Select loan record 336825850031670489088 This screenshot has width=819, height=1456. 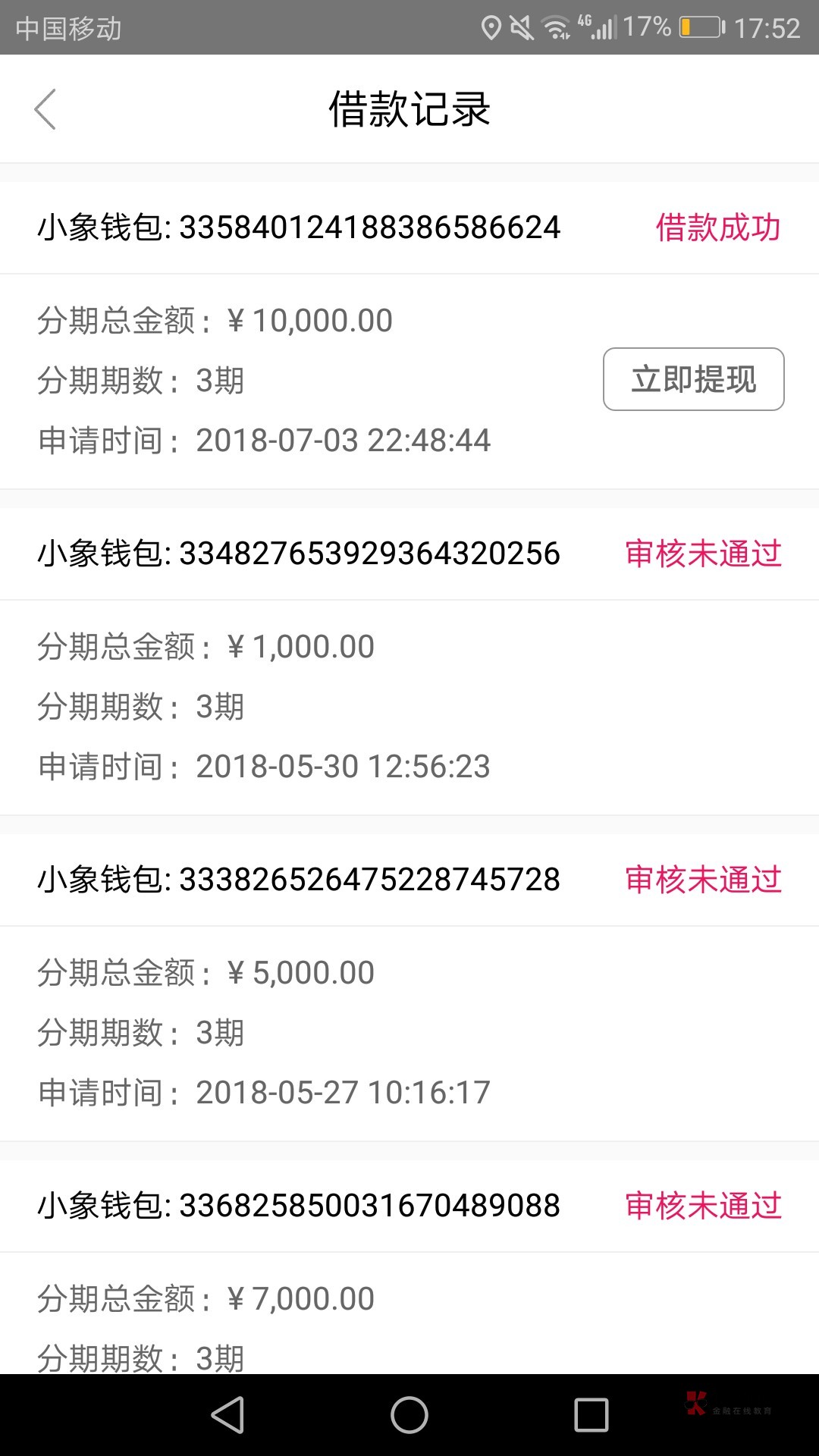[299, 1206]
